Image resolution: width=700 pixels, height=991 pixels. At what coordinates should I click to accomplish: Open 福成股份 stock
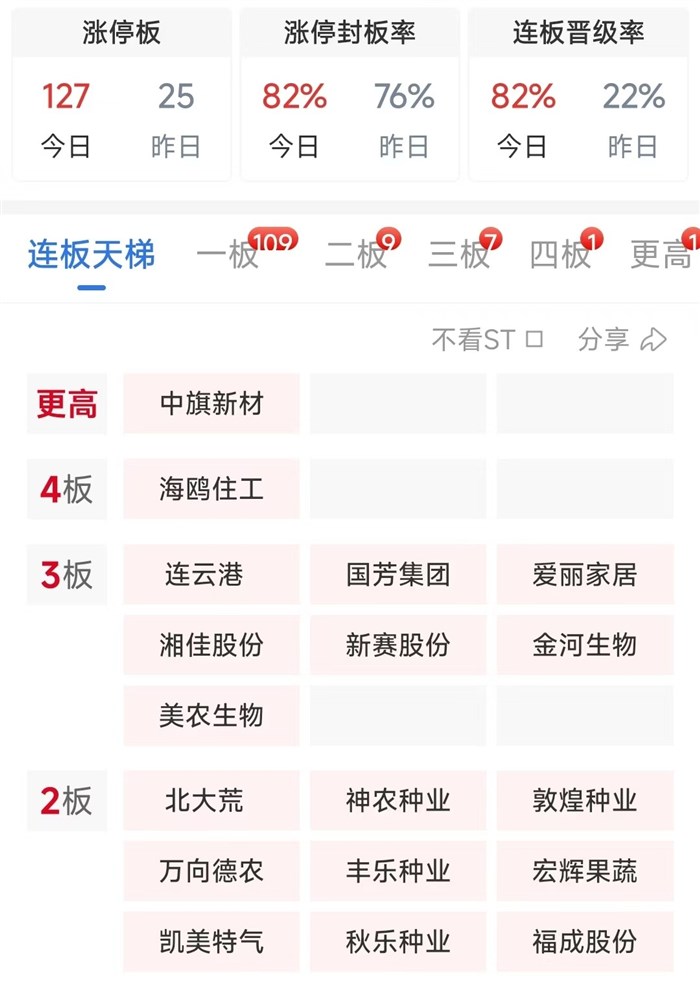[x=584, y=941]
